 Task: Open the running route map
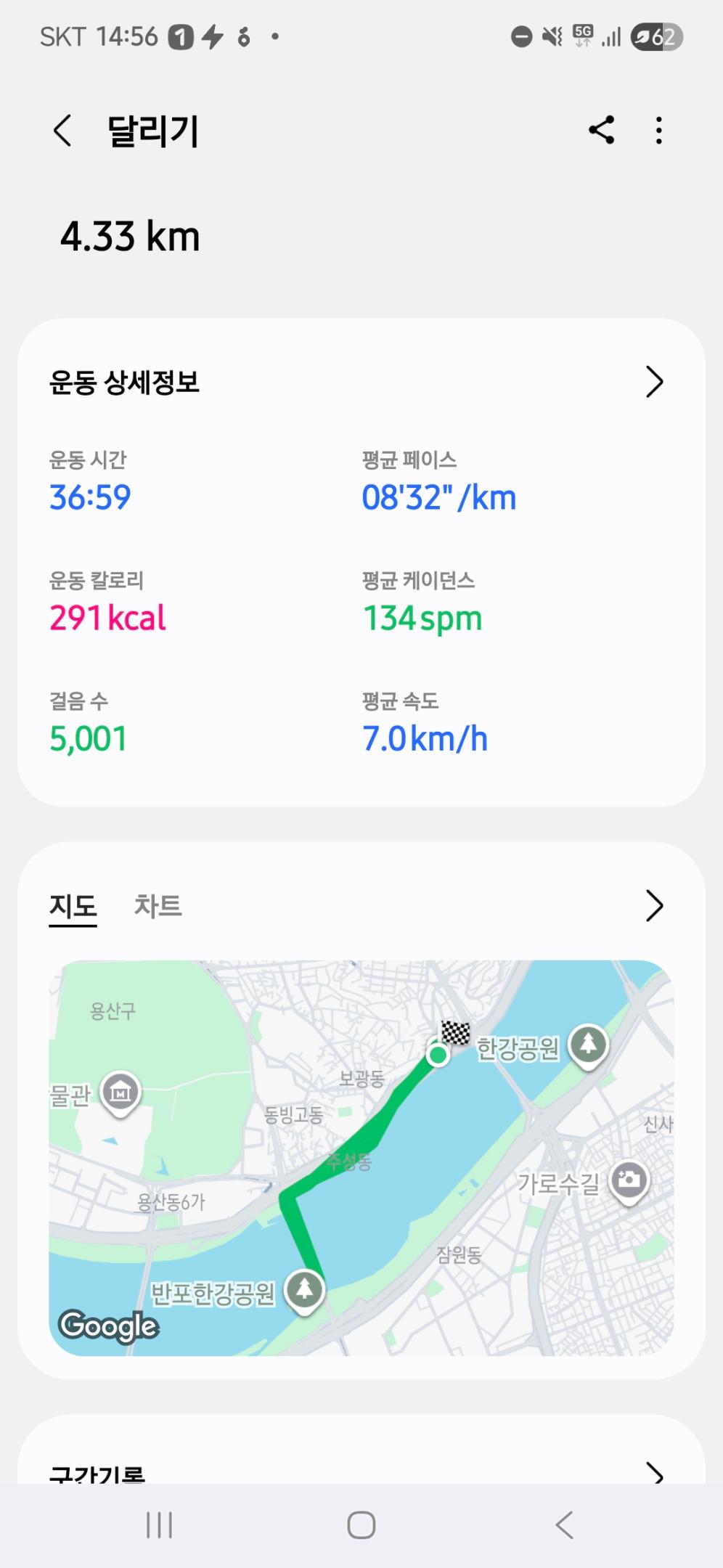(361, 1157)
